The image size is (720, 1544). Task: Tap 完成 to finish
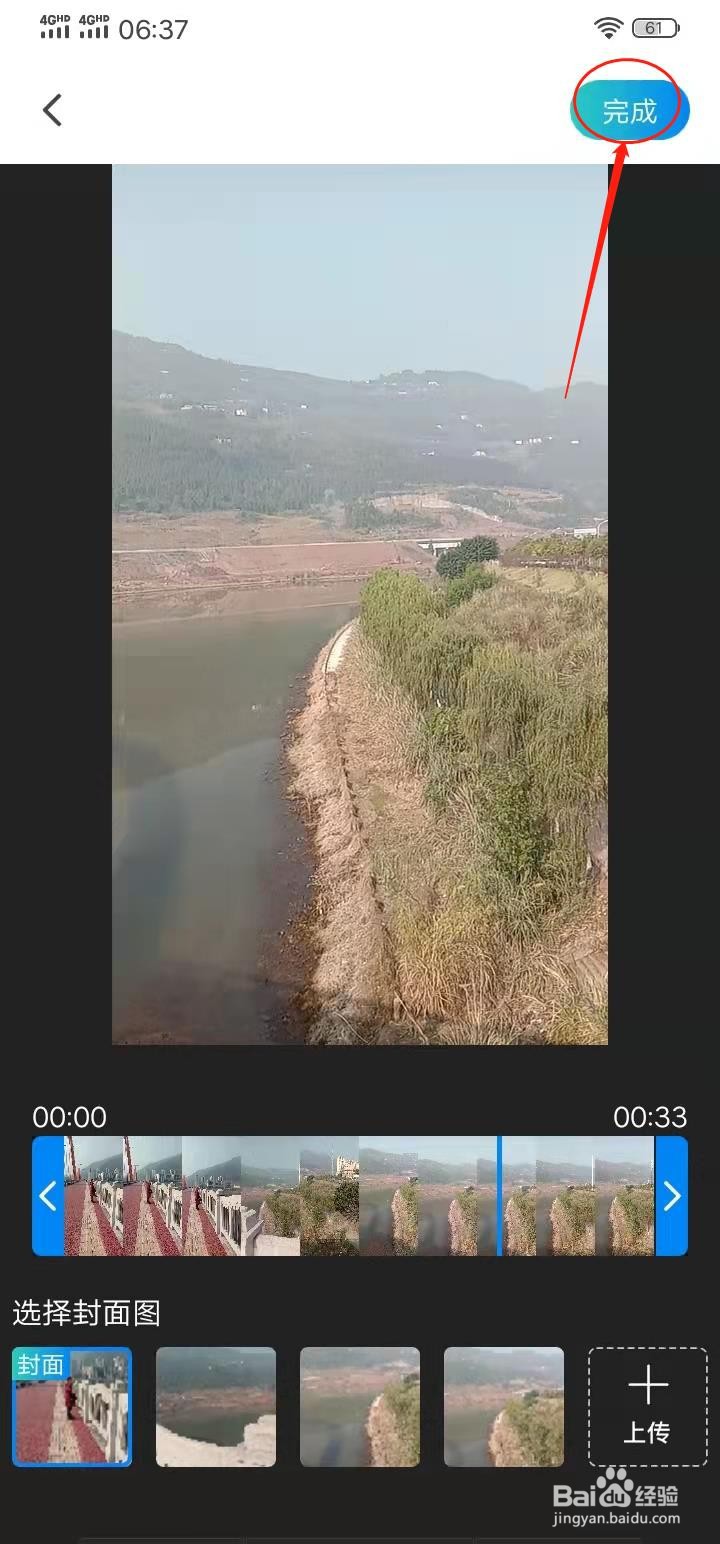pos(630,111)
